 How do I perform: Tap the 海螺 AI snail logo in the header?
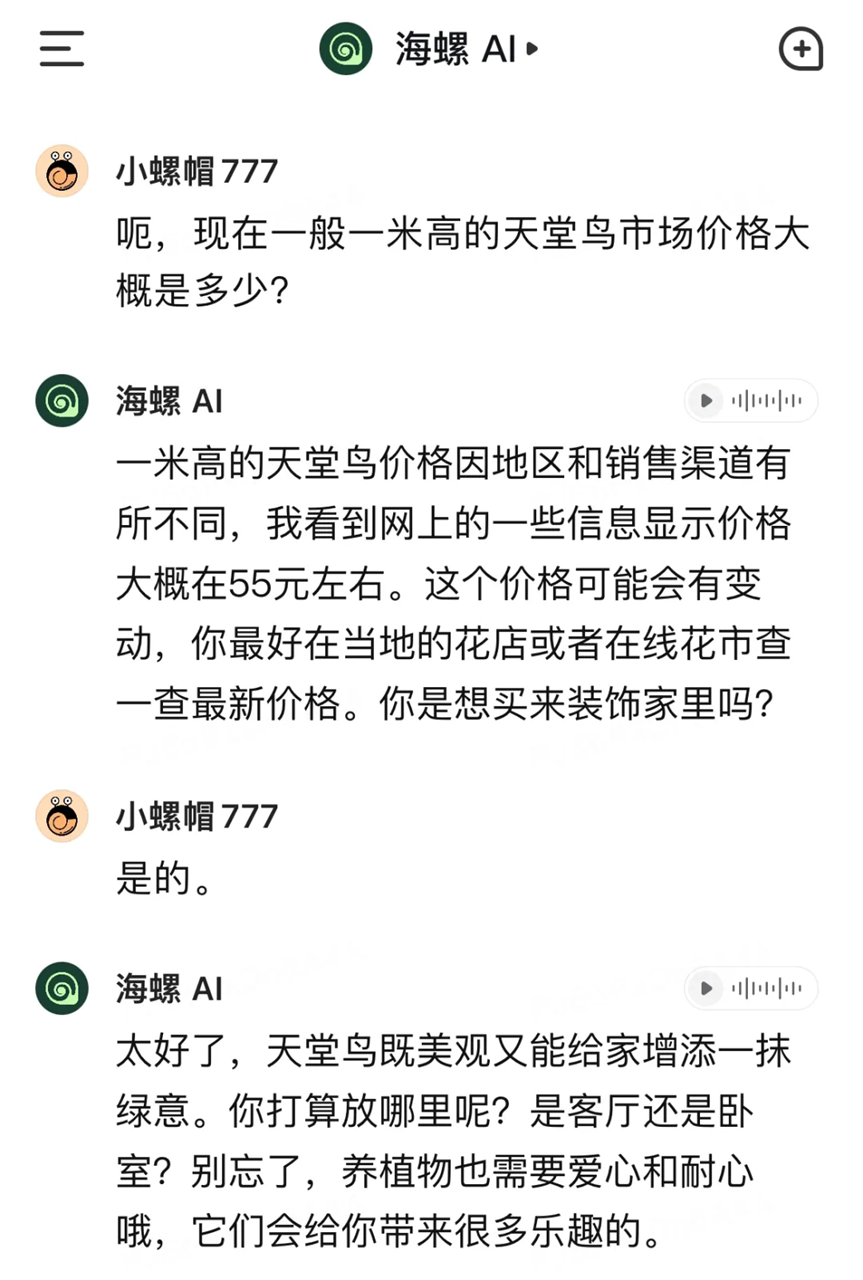point(345,47)
